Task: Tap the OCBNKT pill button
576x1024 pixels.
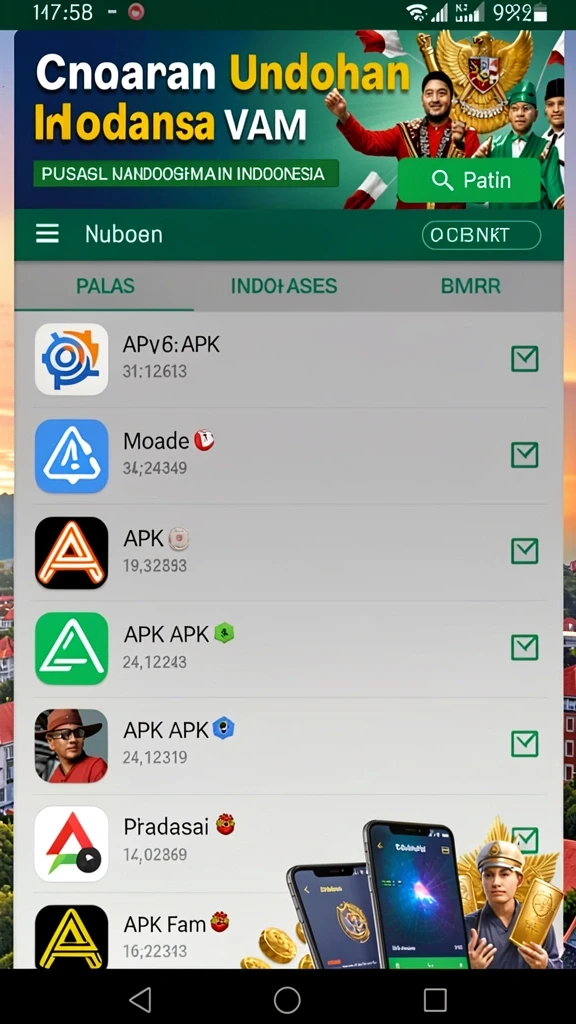Action: tap(481, 235)
